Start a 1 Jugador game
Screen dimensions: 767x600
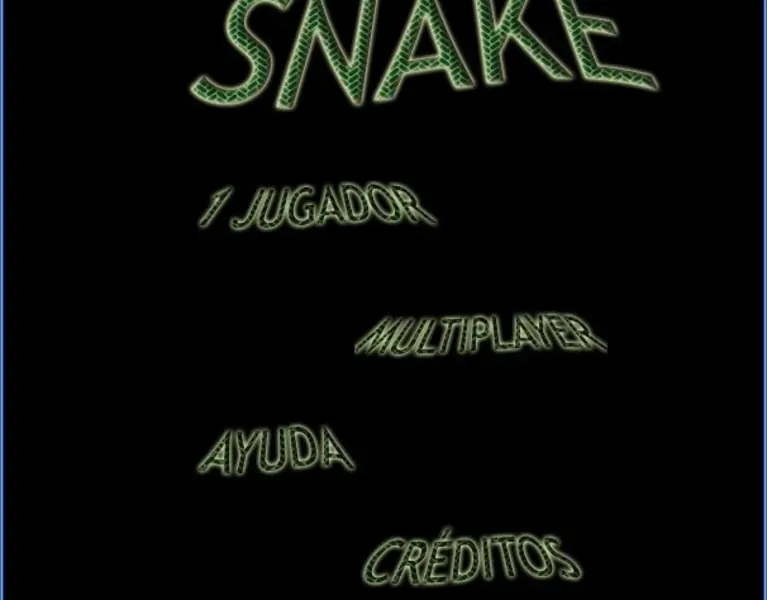(316, 209)
